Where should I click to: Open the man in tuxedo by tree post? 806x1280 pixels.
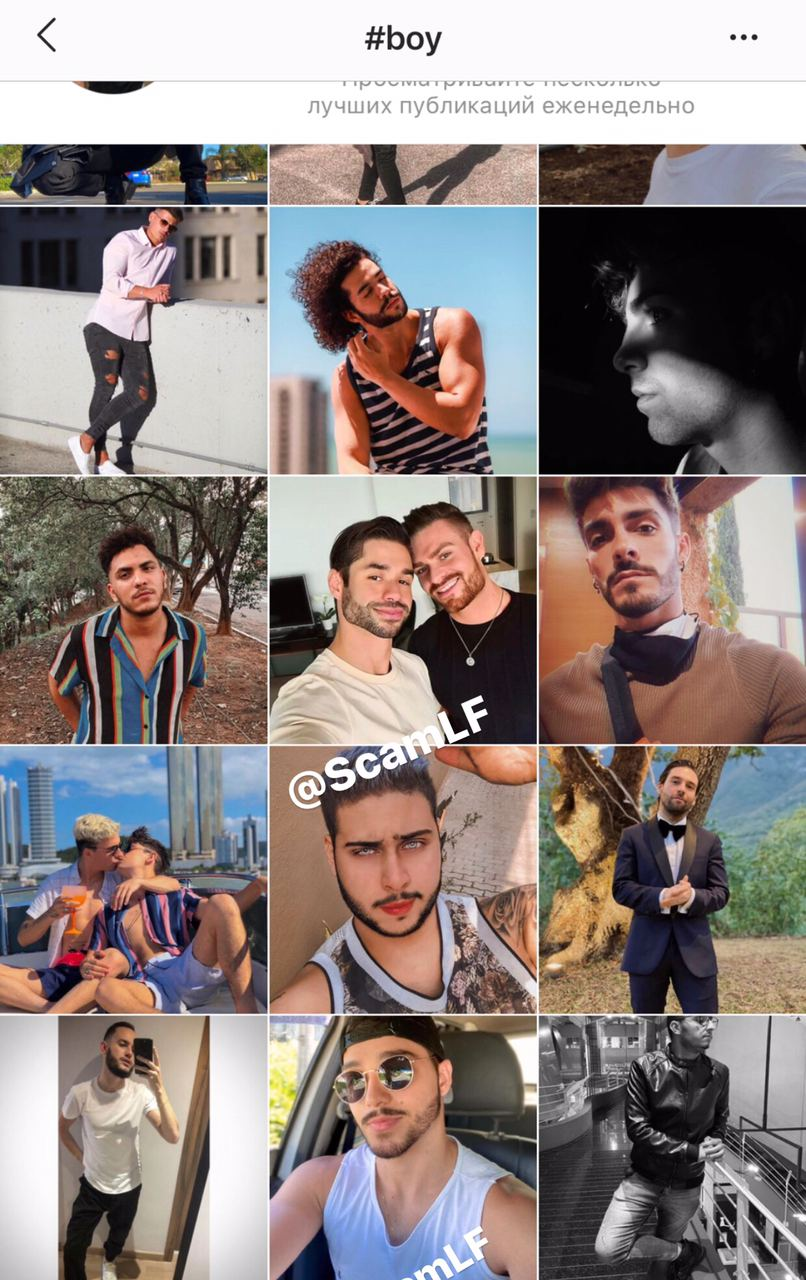(672, 880)
